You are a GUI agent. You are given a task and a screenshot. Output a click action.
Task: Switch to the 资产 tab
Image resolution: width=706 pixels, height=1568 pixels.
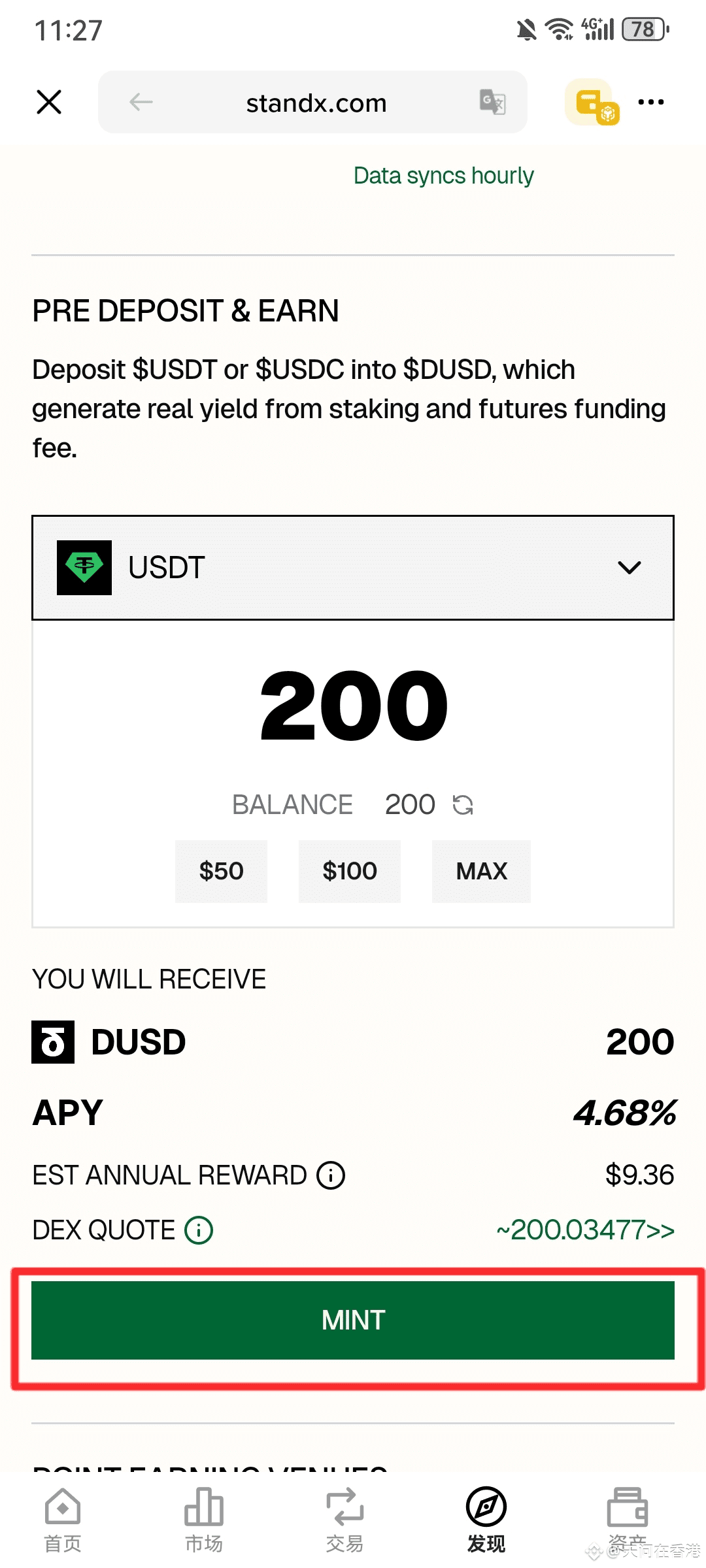click(628, 1520)
